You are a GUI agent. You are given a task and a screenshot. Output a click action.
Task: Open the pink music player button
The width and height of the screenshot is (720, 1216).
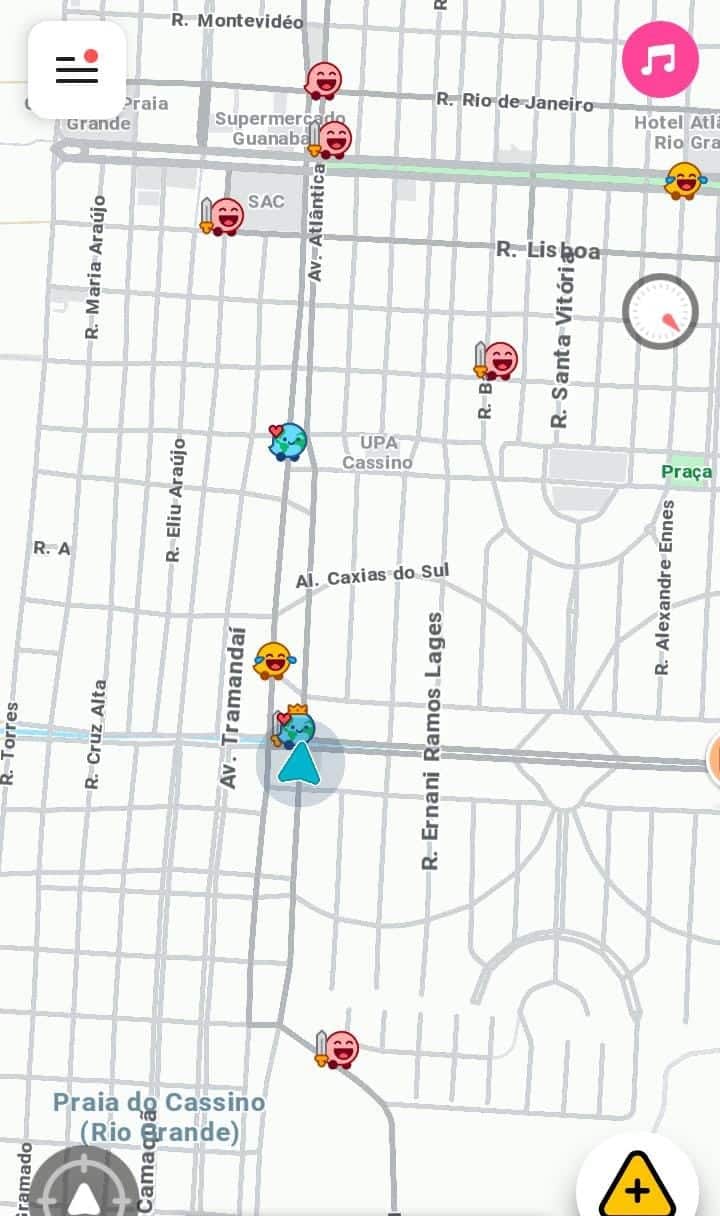(660, 60)
